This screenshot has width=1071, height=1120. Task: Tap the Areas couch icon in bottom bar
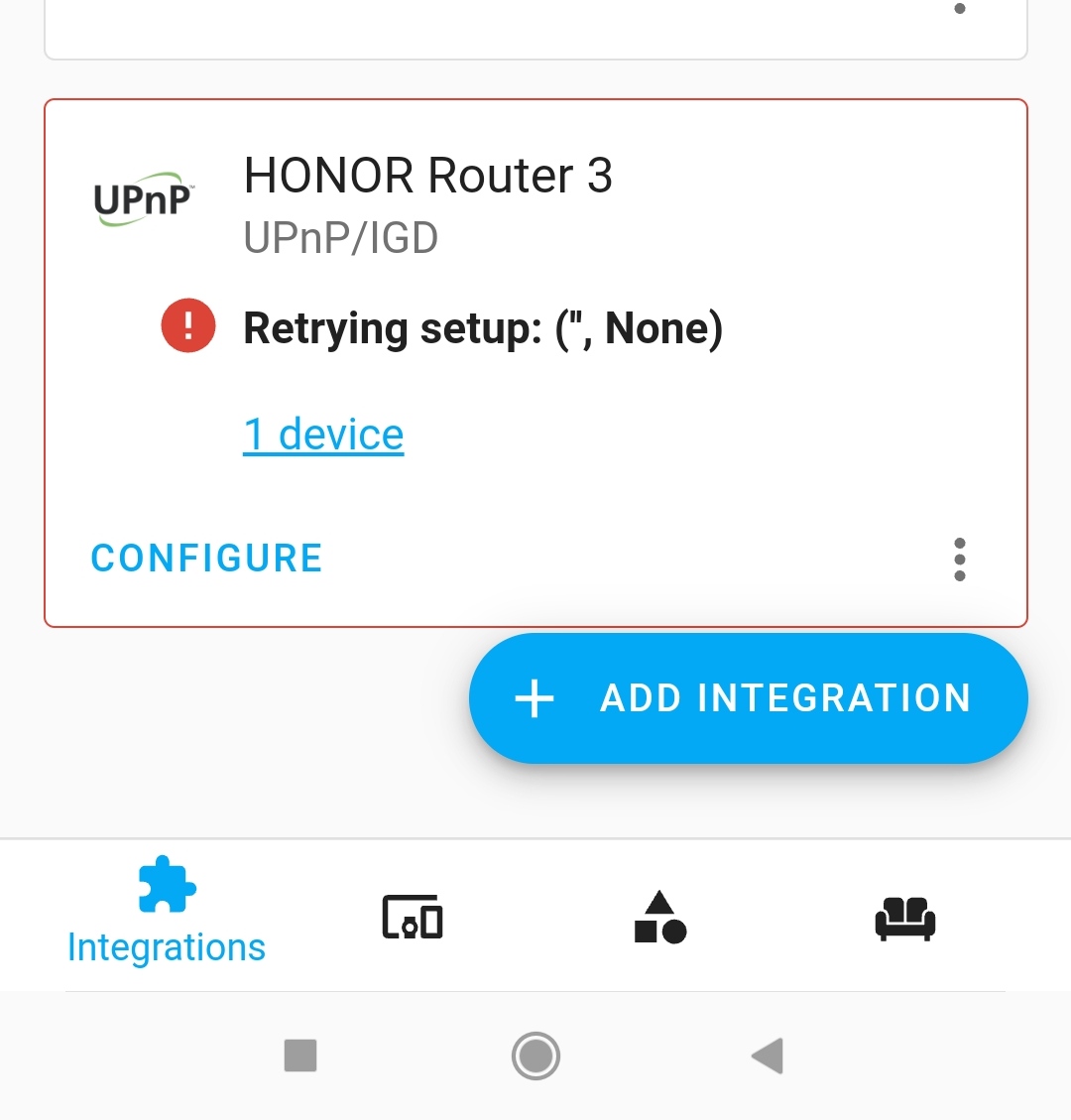(905, 919)
